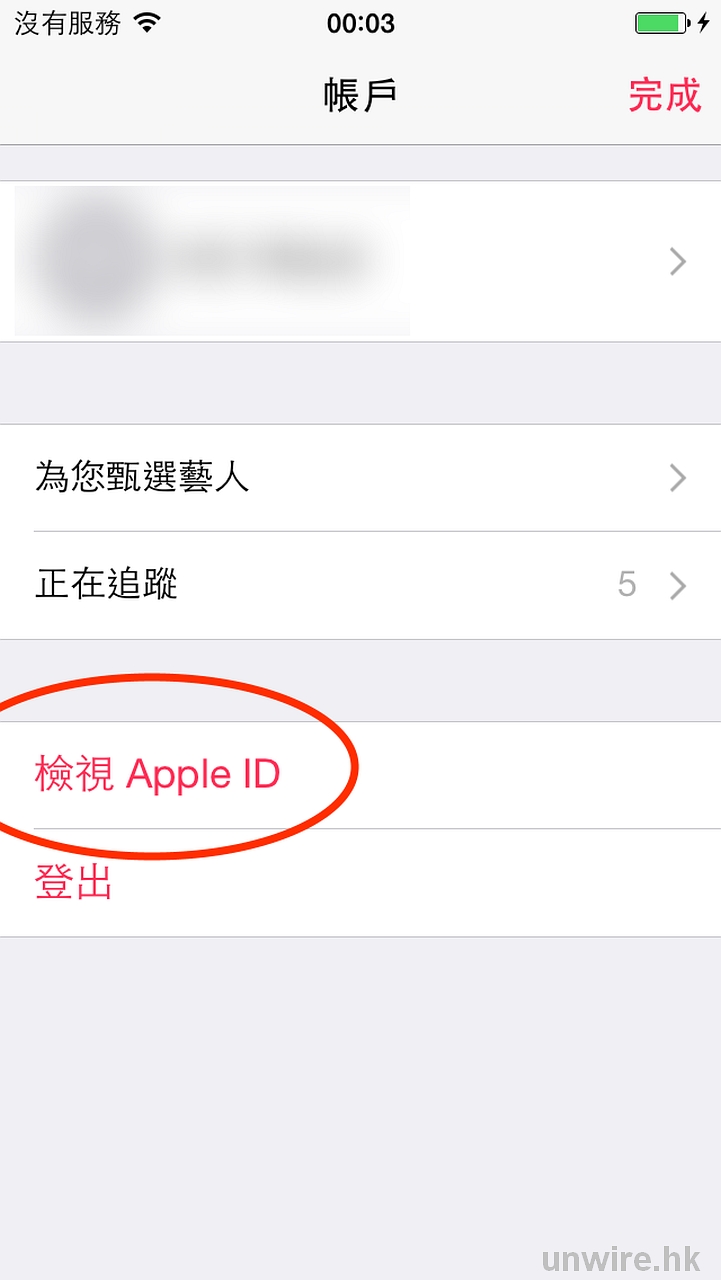Screen dimensions: 721x1280
Task: Open 正在追蹤 following list
Action: click(360, 585)
